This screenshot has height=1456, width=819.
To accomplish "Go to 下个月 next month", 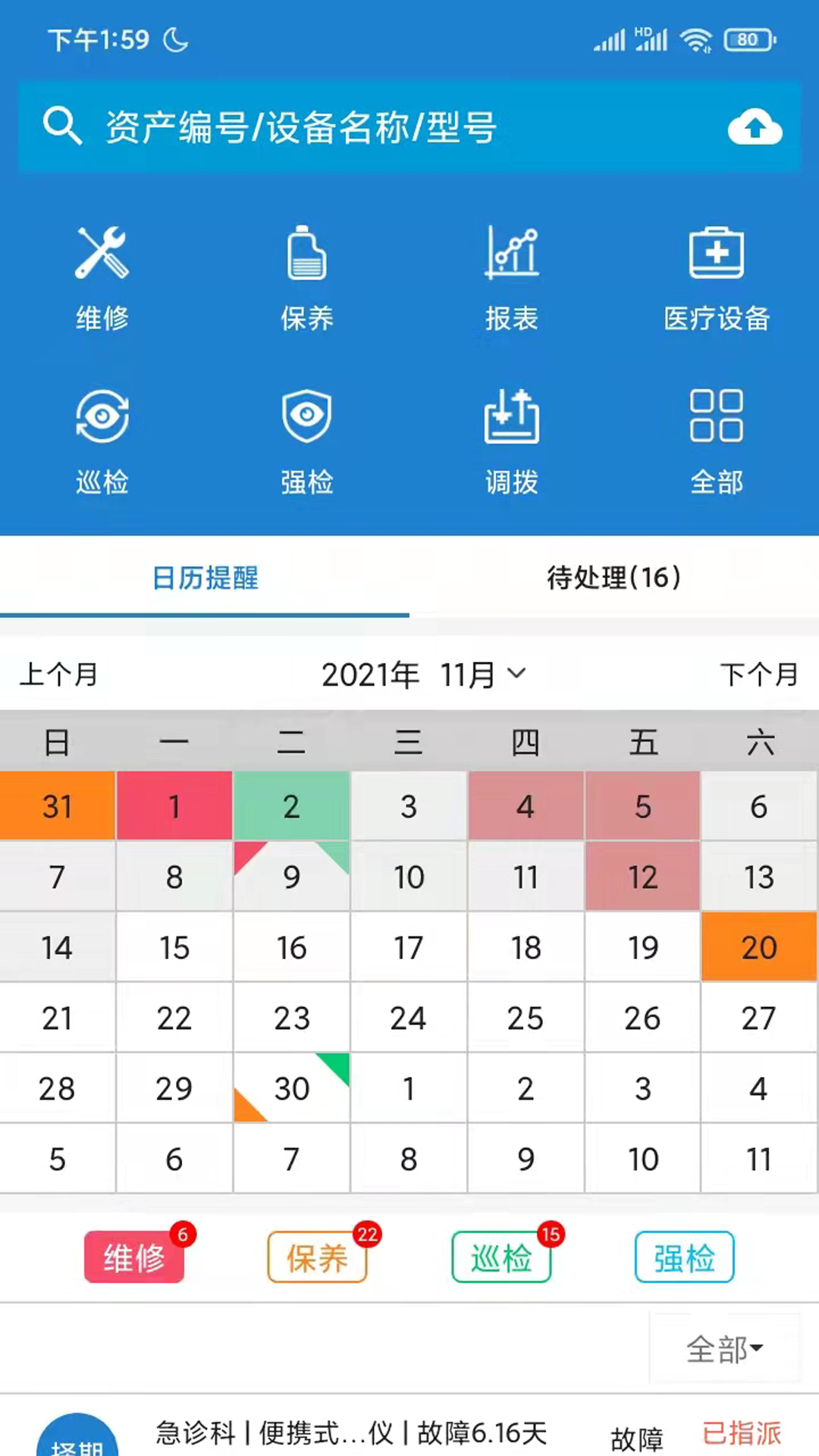I will [x=759, y=674].
